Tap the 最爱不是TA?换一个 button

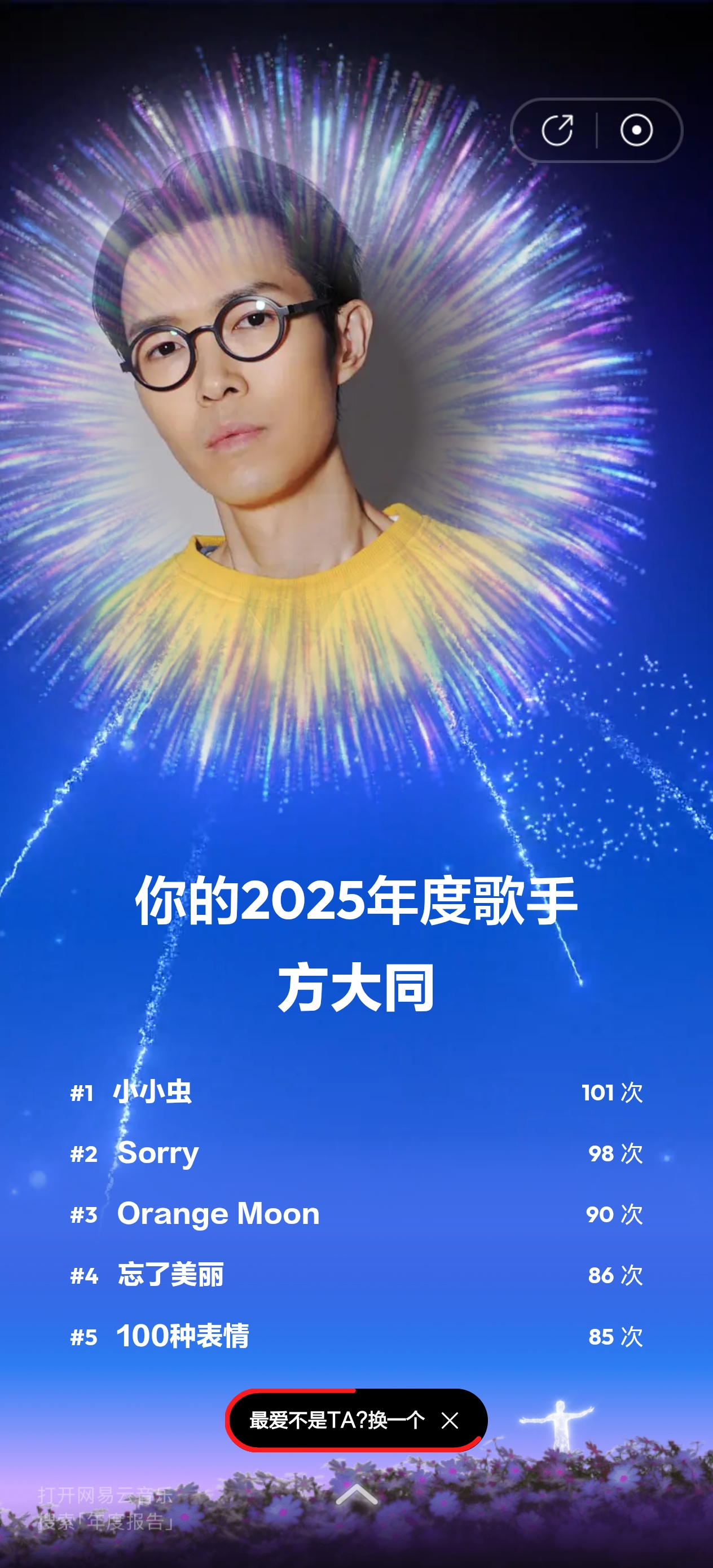[x=337, y=1421]
